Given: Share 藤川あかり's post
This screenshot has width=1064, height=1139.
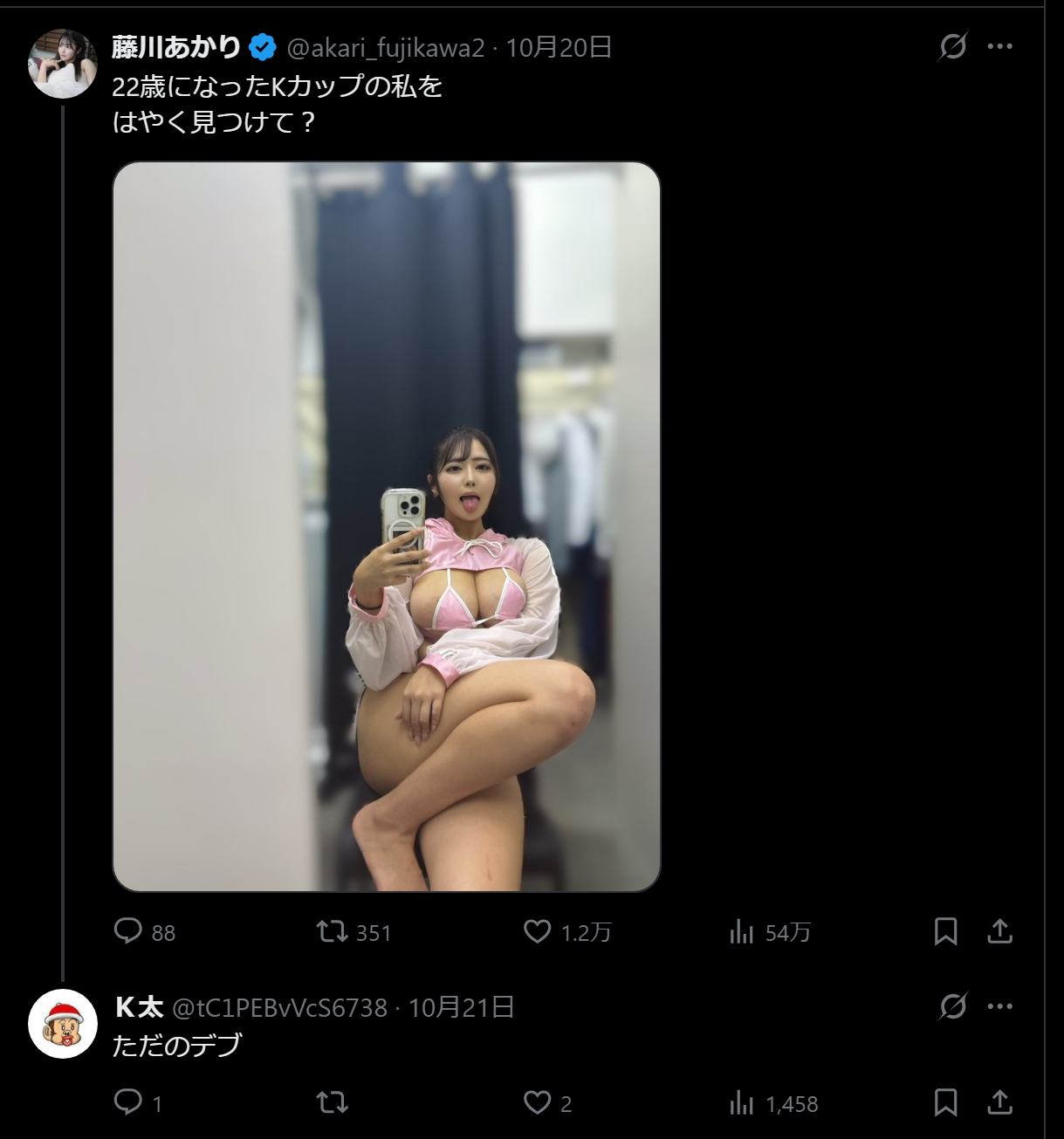Looking at the screenshot, I should [x=999, y=931].
